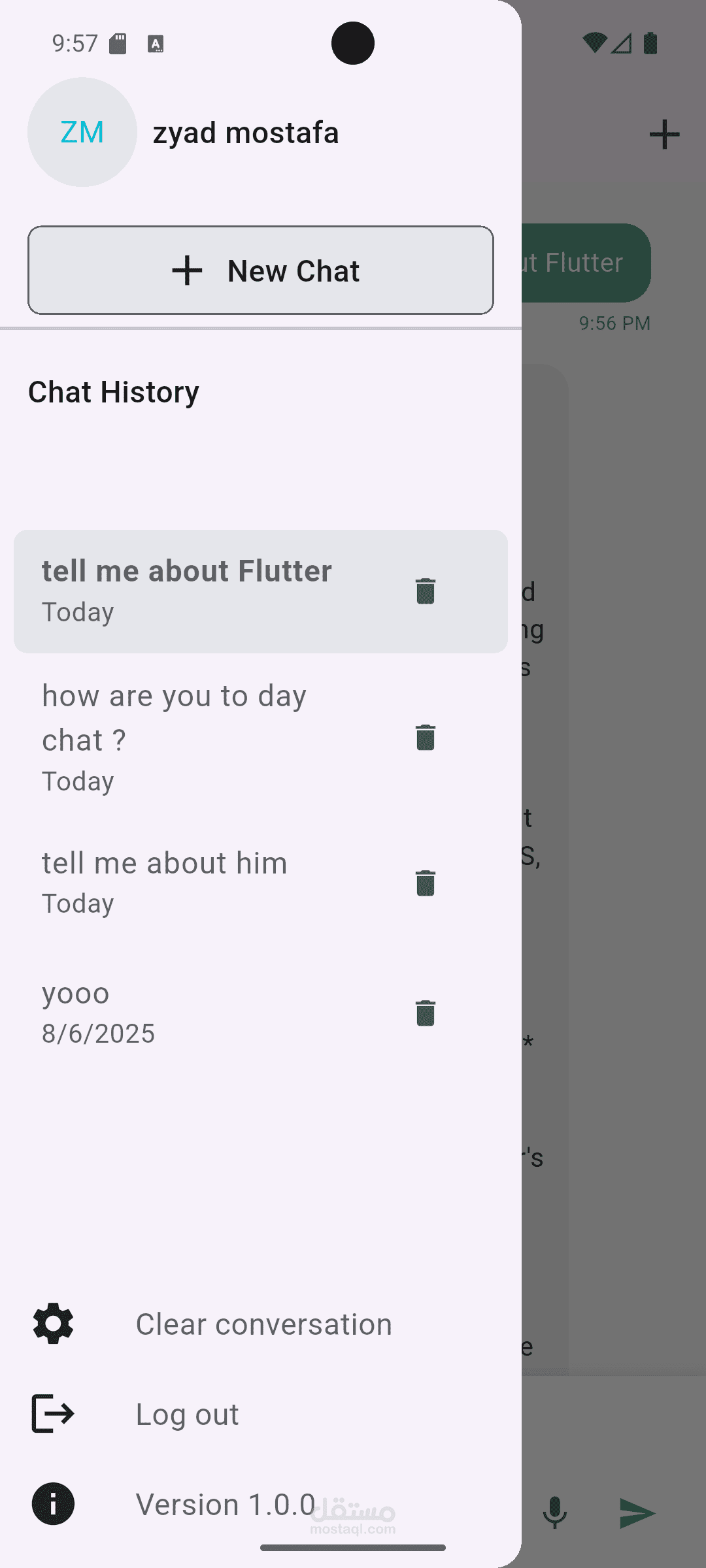Delete the 'tell me about him' chat

[425, 883]
